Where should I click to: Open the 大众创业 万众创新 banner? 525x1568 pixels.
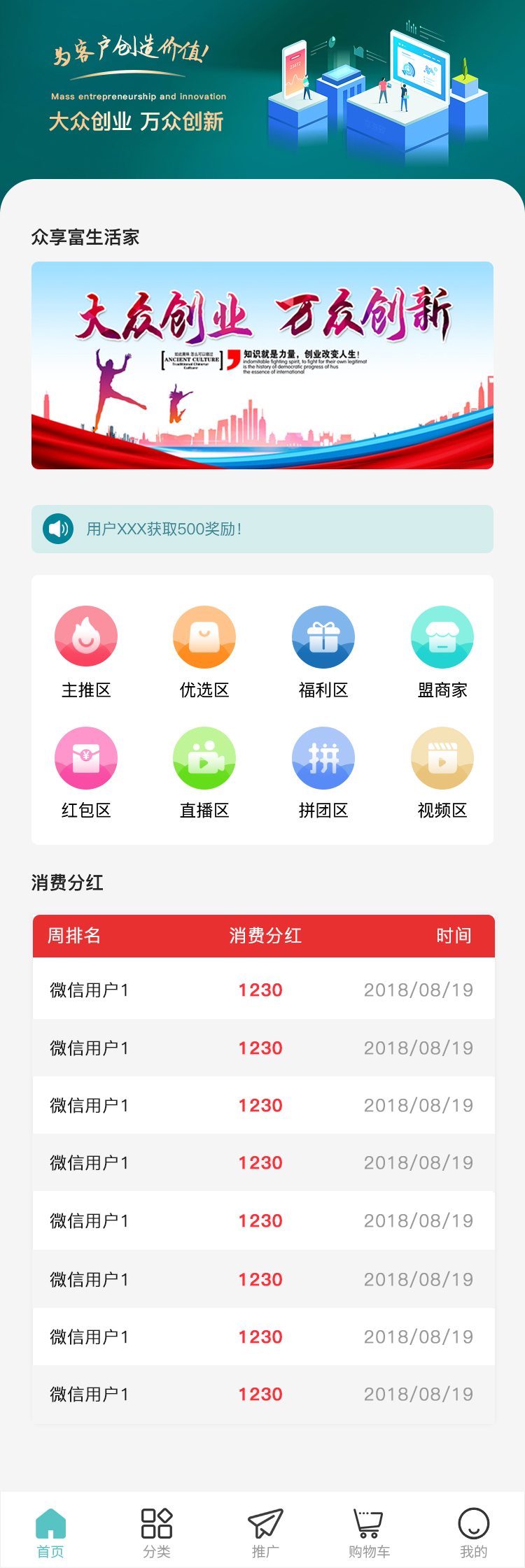tap(262, 365)
